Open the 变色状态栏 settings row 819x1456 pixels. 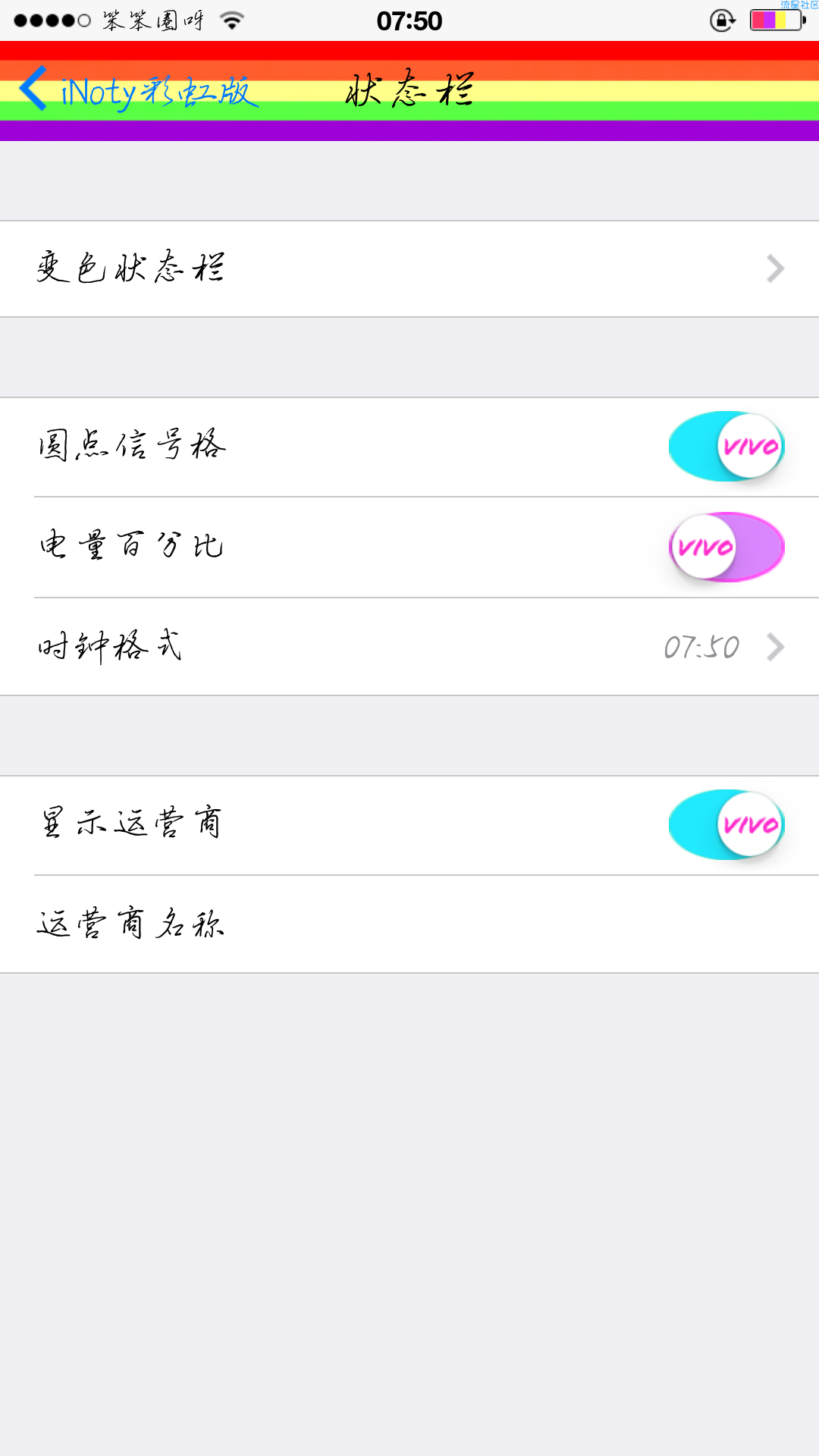[x=409, y=268]
